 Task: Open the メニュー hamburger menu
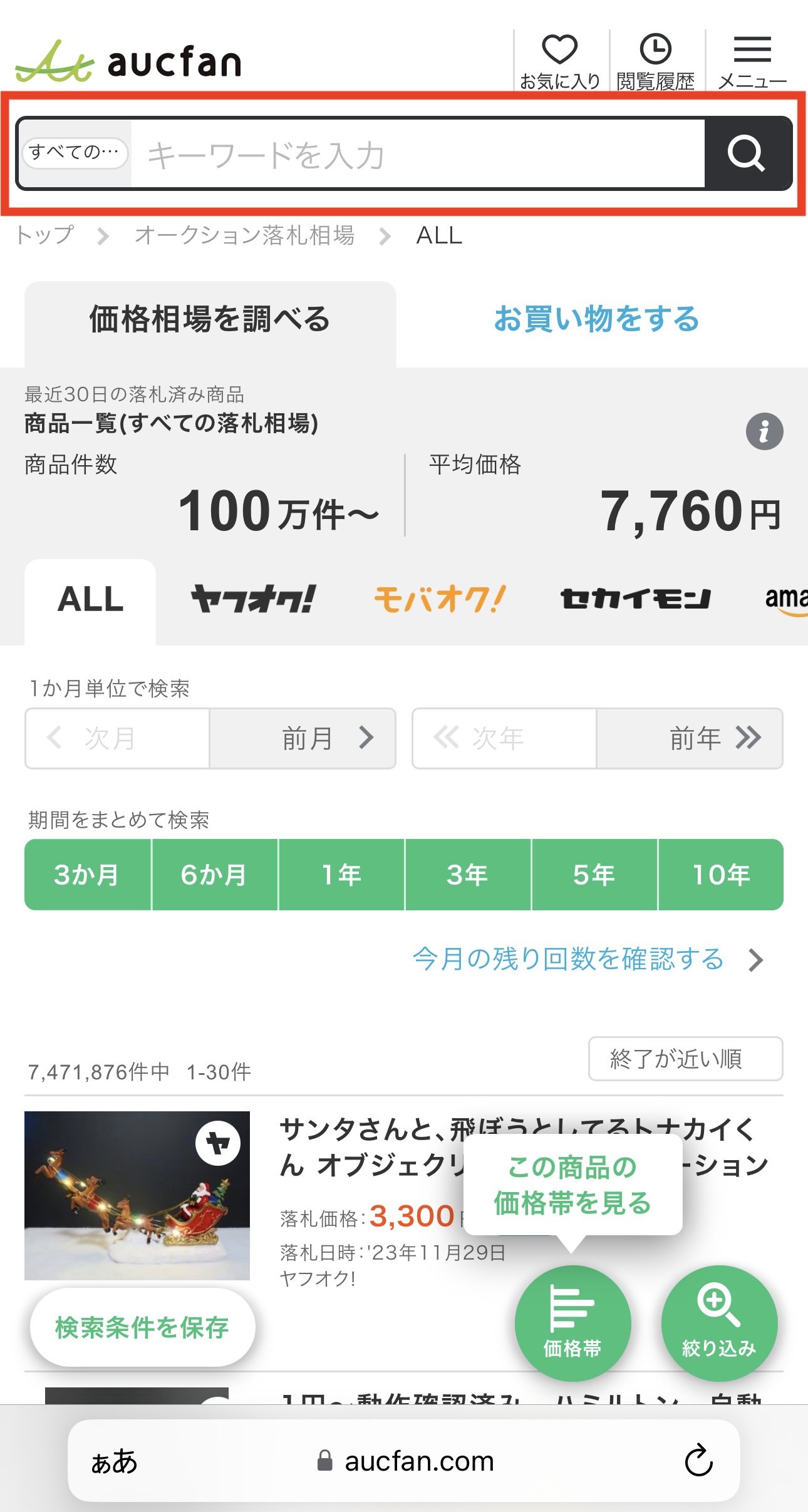coord(752,61)
